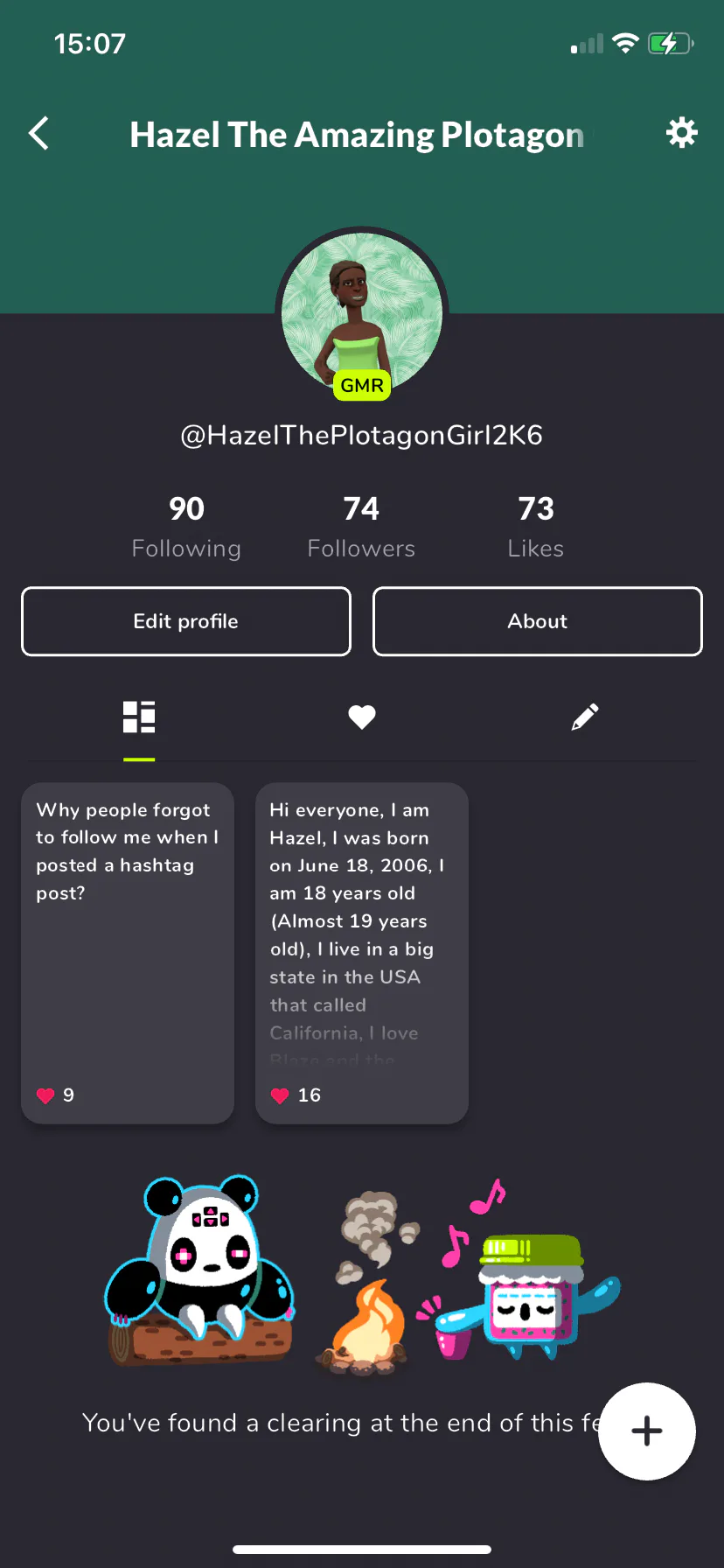Go back using the top-left arrow
The width and height of the screenshot is (724, 1568).
click(x=39, y=134)
